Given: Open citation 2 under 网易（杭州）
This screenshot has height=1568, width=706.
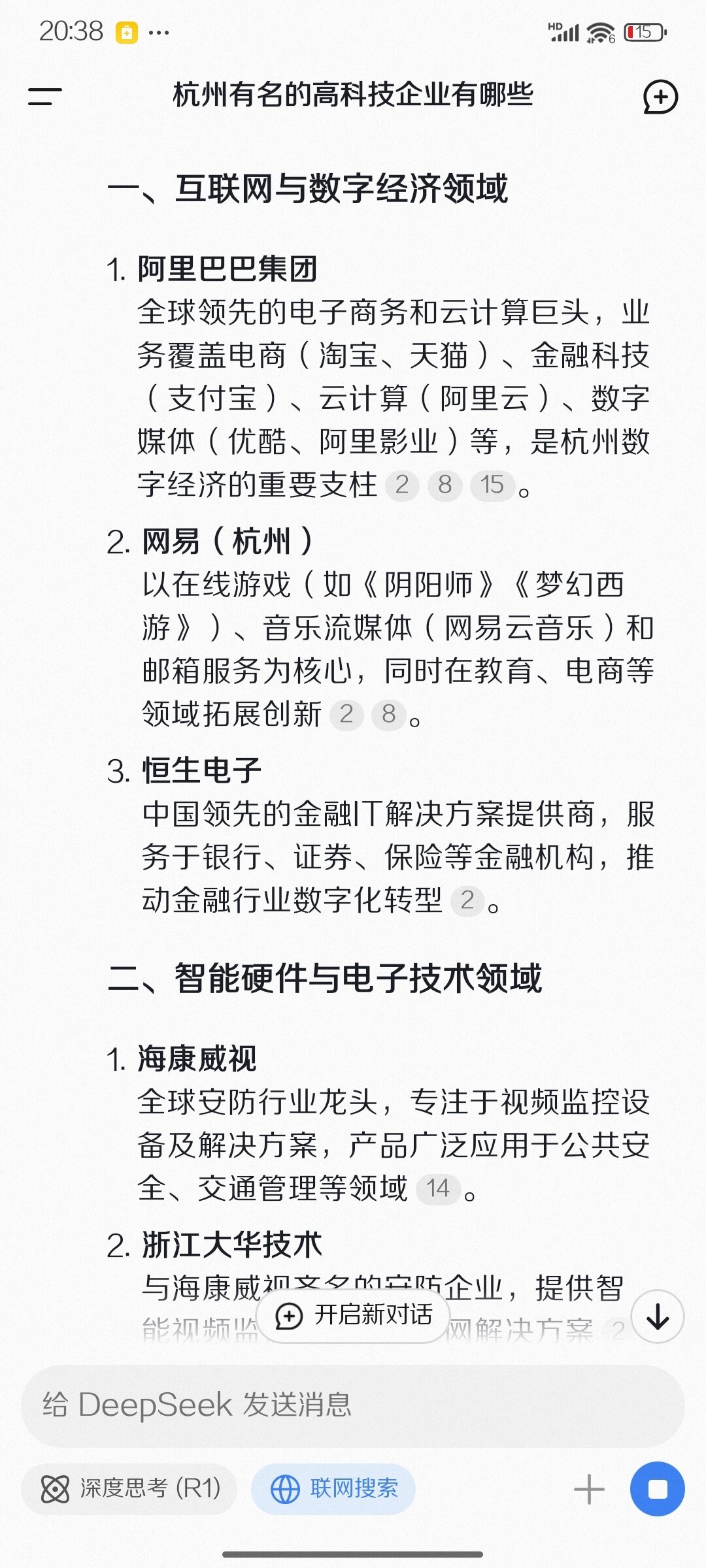Looking at the screenshot, I should click(346, 714).
